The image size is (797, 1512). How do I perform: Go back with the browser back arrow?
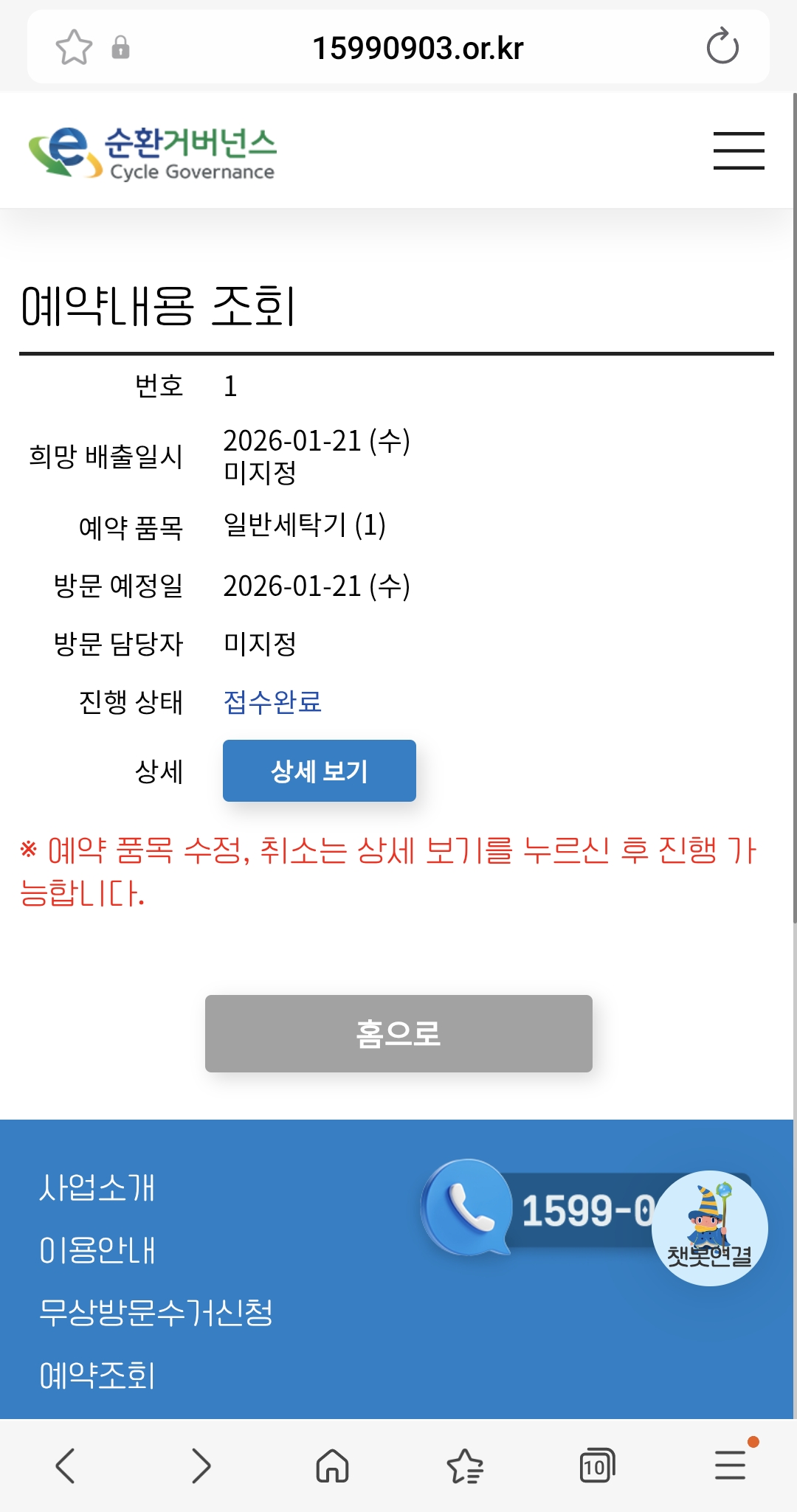coord(66,1465)
